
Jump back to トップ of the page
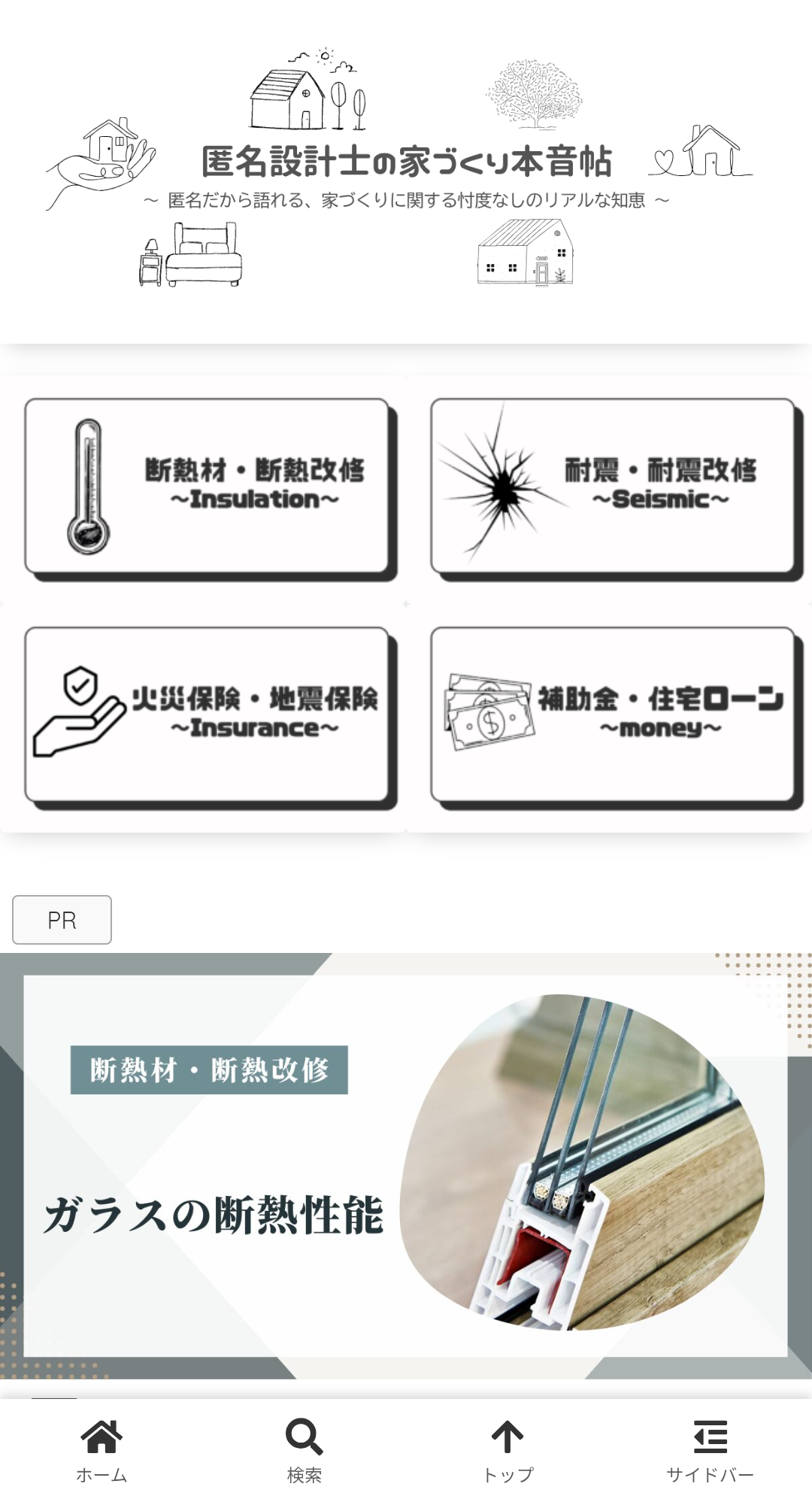[507, 1451]
